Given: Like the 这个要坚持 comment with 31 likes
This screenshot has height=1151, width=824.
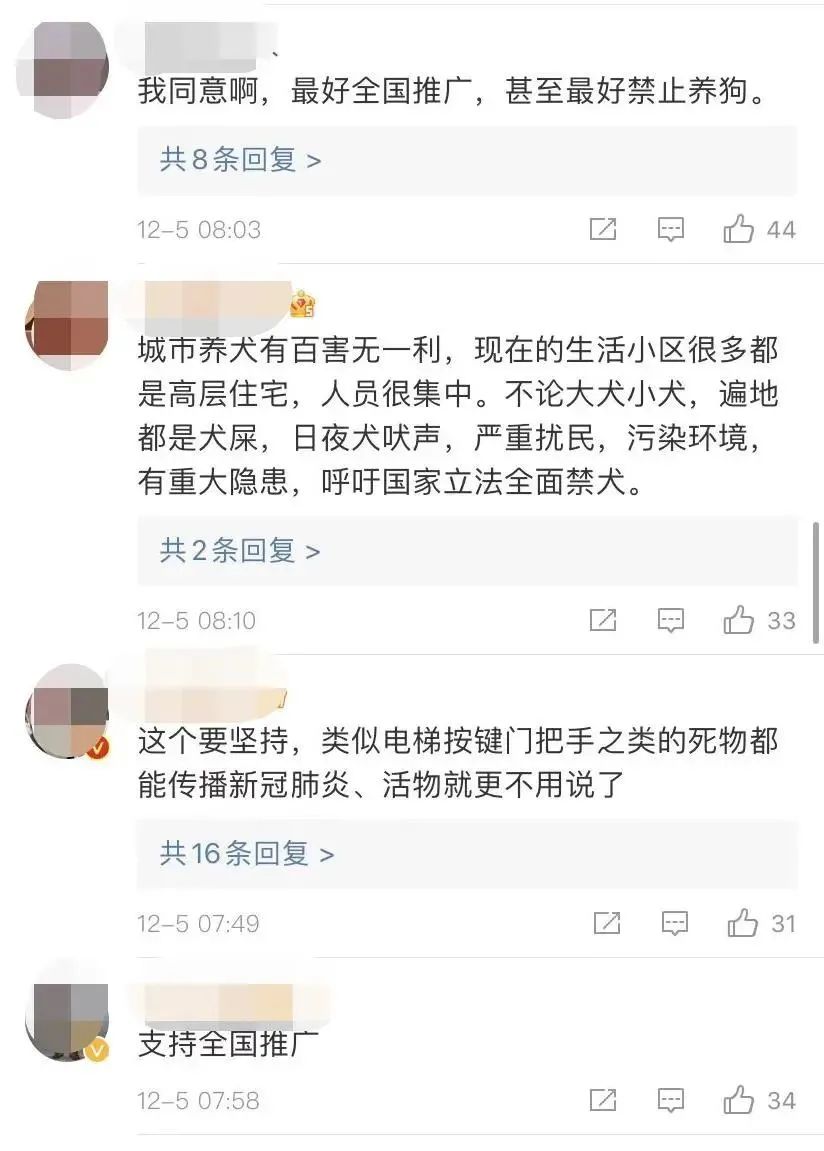Looking at the screenshot, I should click(743, 923).
